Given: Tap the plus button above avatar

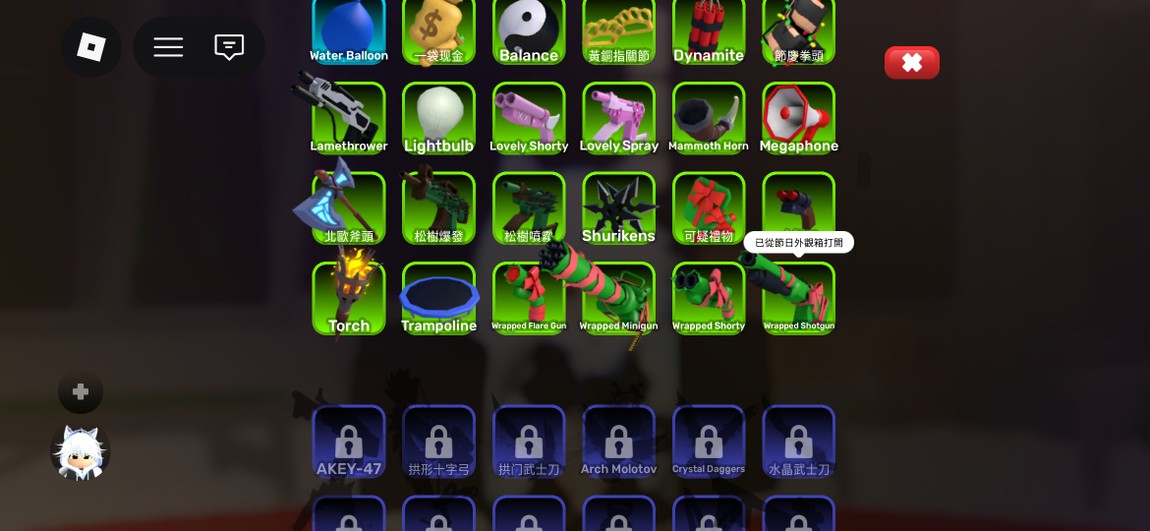Looking at the screenshot, I should 80,391.
